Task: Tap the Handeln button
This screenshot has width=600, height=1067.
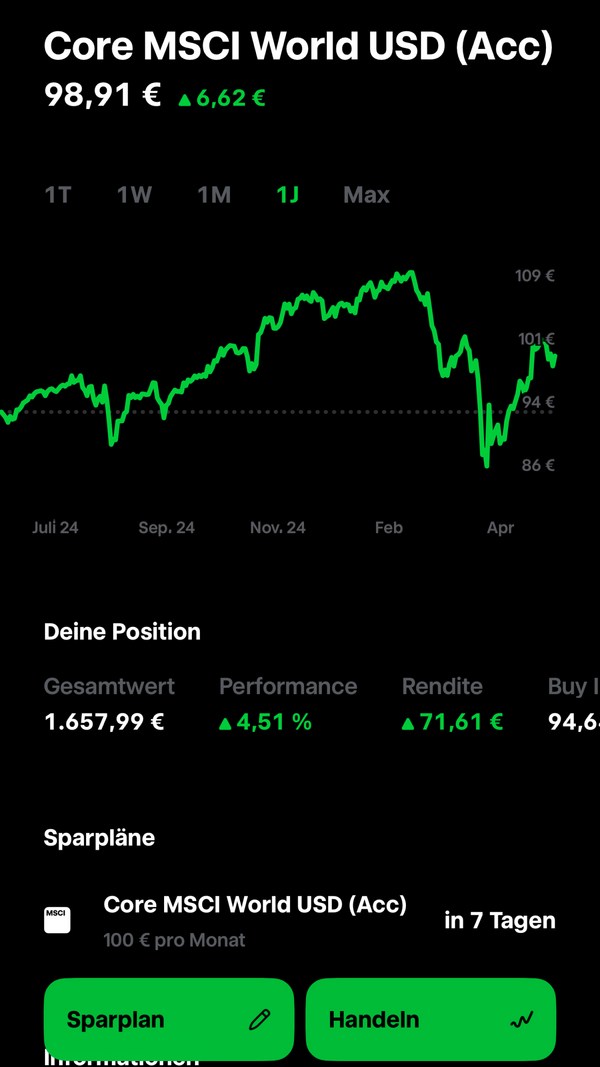Action: click(431, 1019)
